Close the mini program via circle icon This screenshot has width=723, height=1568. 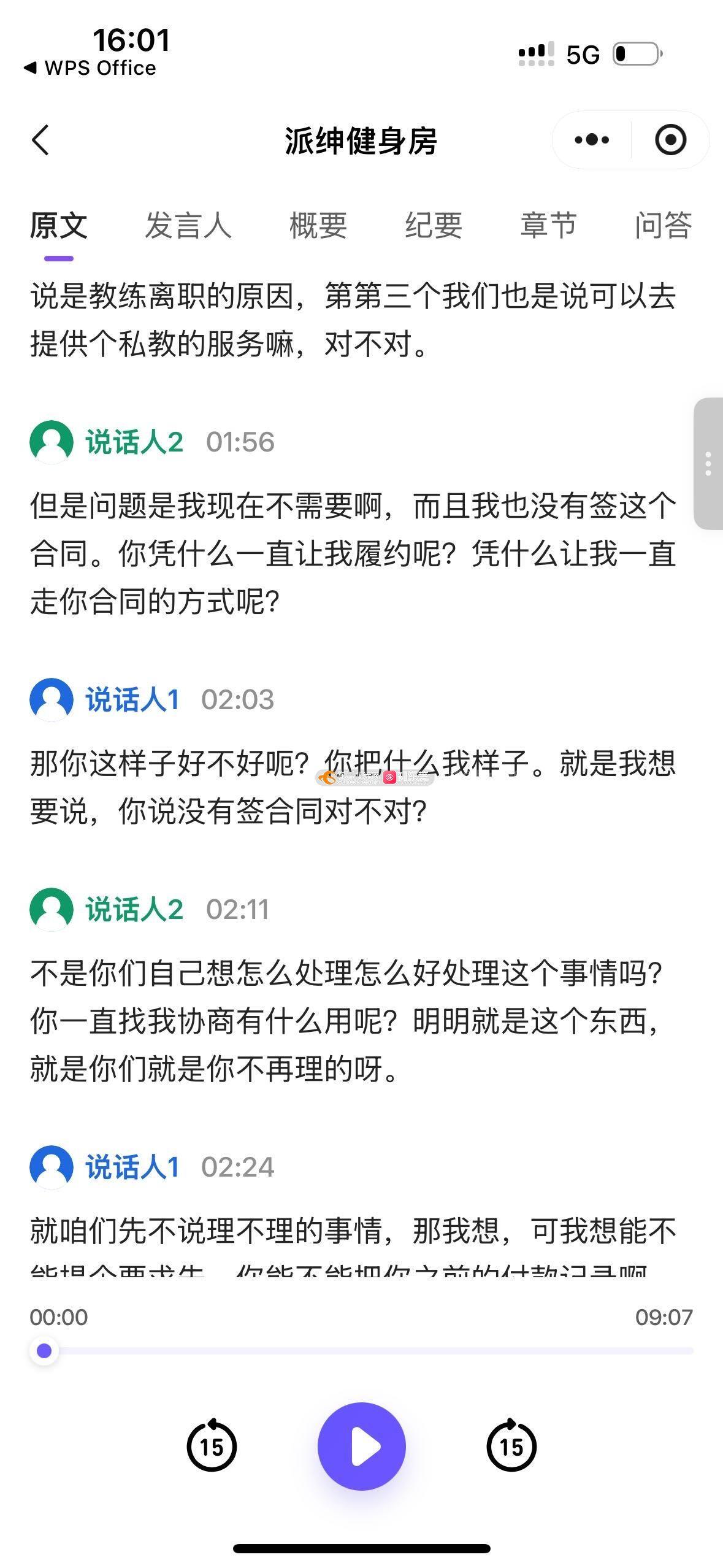coord(670,140)
